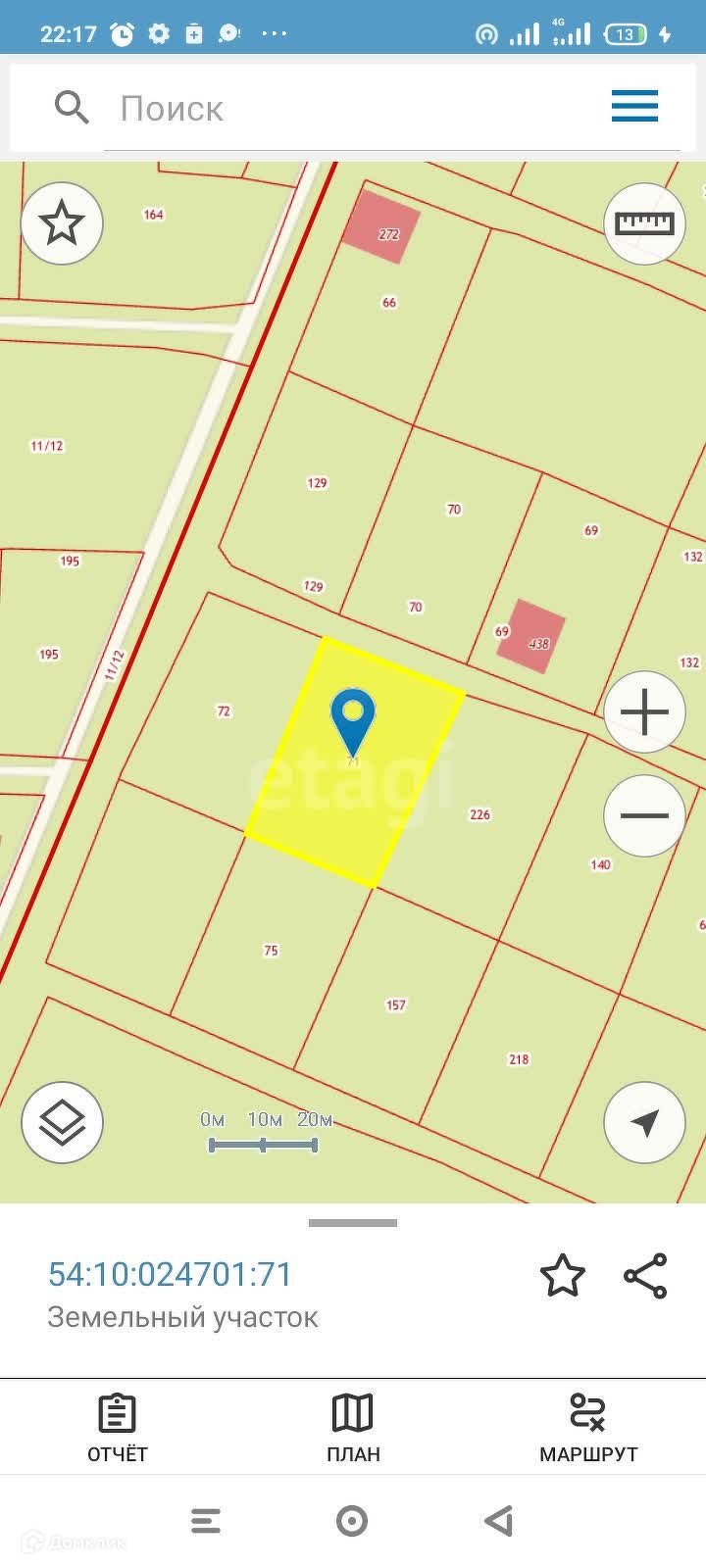The width and height of the screenshot is (706, 1568).
Task: Open the Отчёт report
Action: pyautogui.click(x=118, y=1428)
